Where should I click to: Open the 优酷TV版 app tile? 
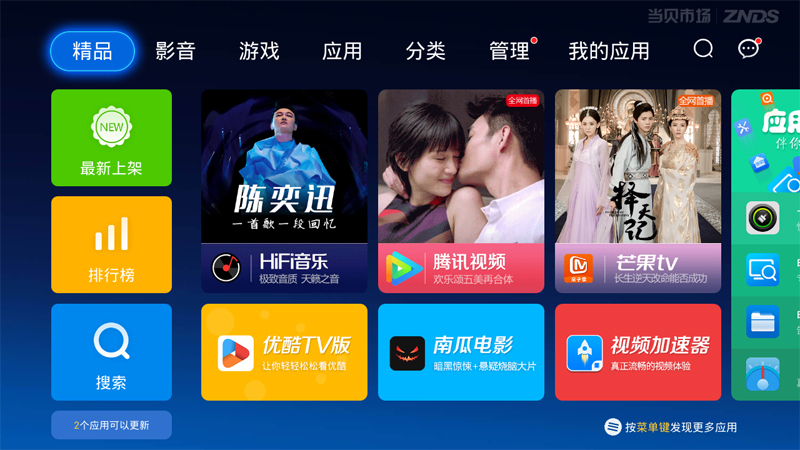pyautogui.click(x=284, y=352)
